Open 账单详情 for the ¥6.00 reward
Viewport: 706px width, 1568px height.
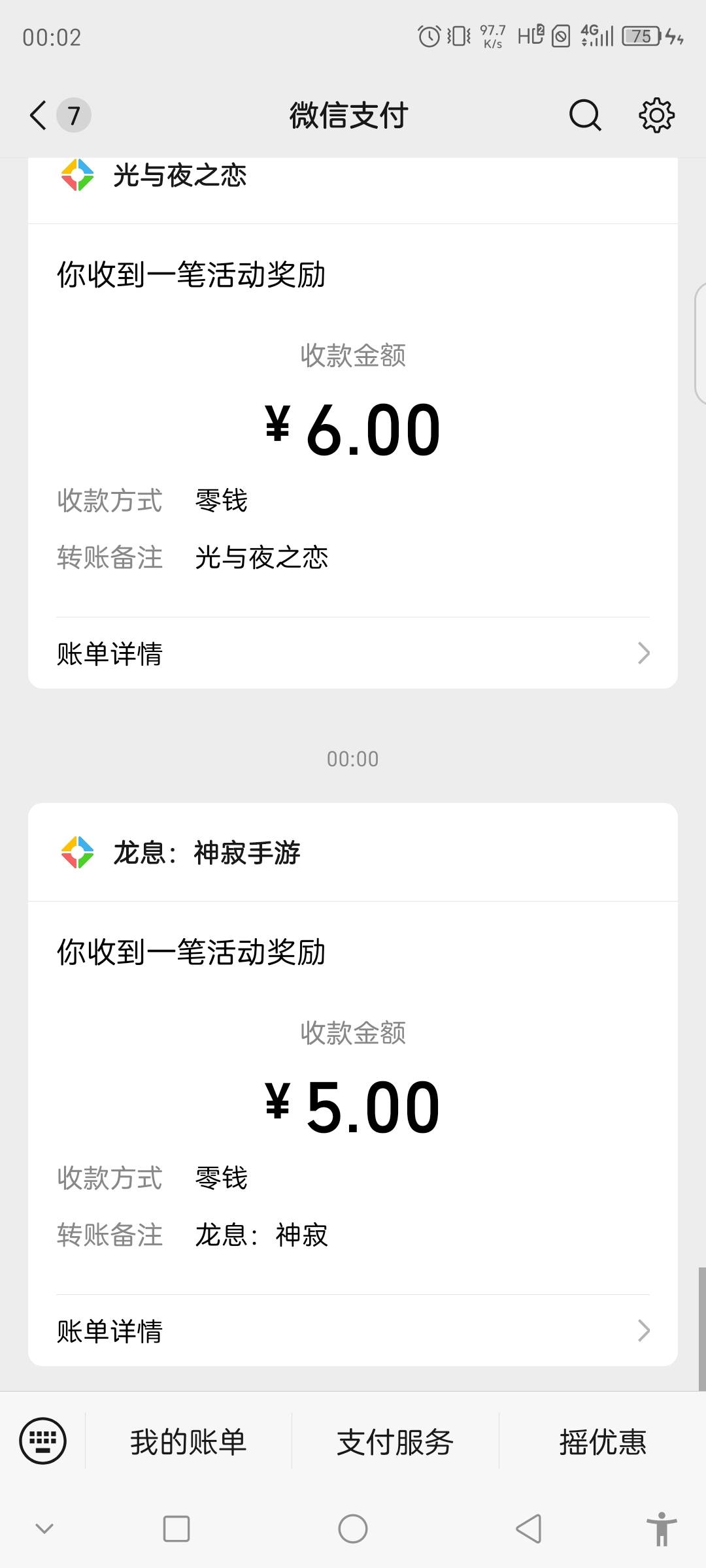[353, 653]
